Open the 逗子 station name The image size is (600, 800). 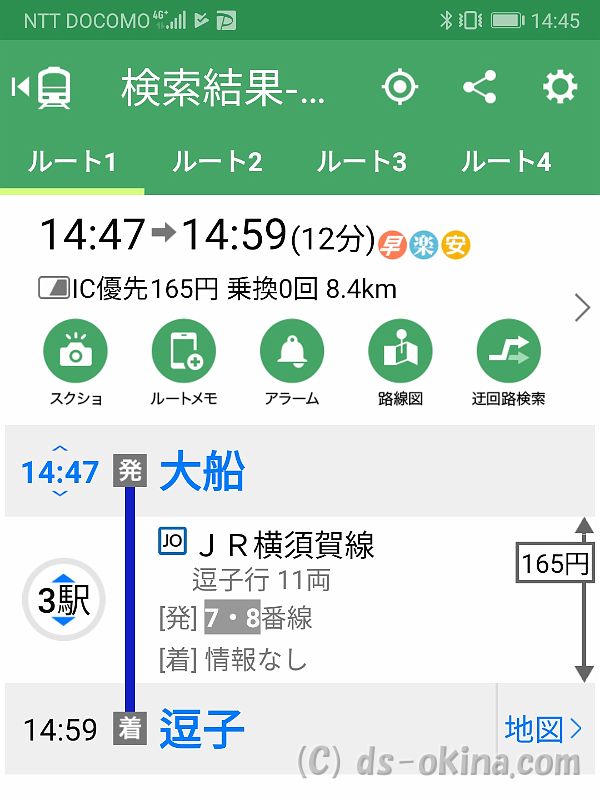coord(202,730)
